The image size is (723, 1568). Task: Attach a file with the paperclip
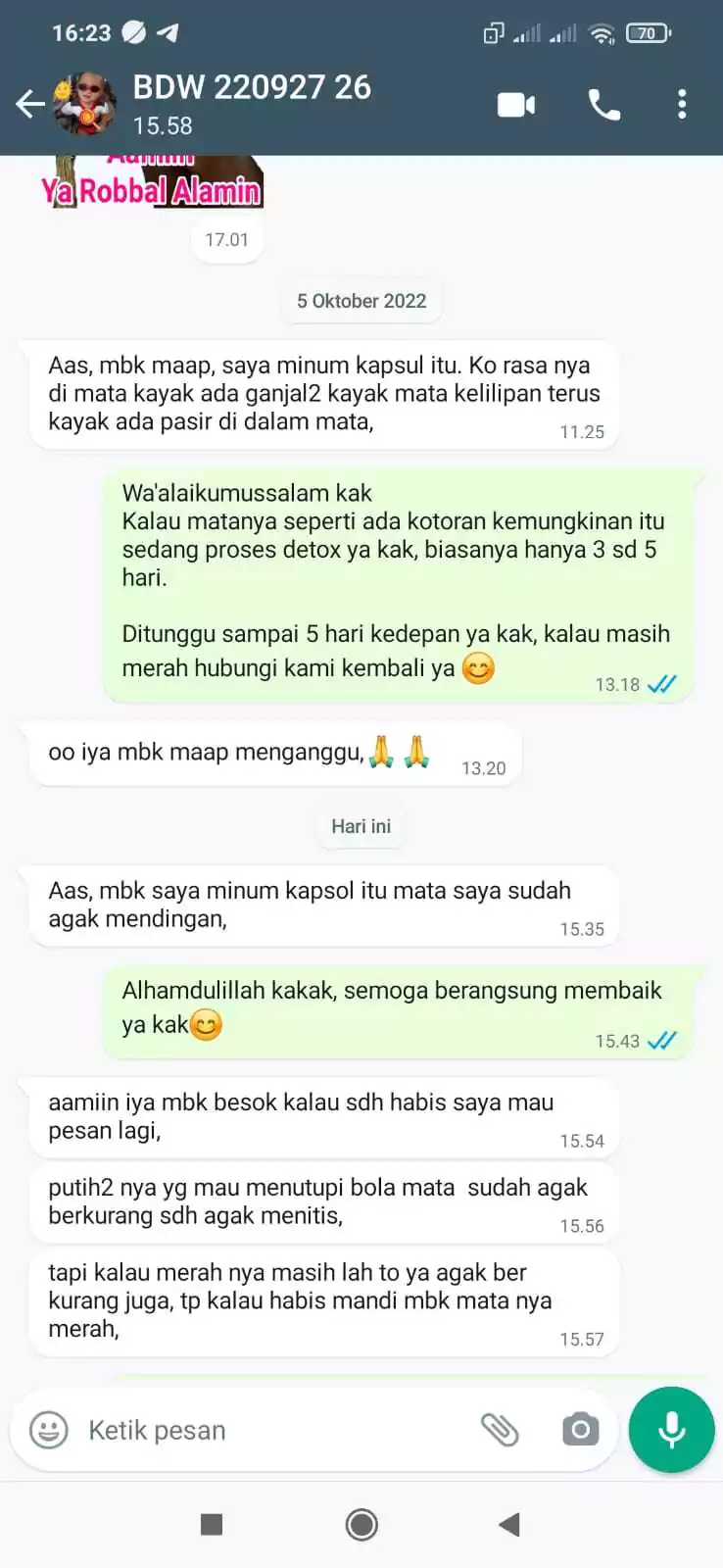[x=500, y=1430]
